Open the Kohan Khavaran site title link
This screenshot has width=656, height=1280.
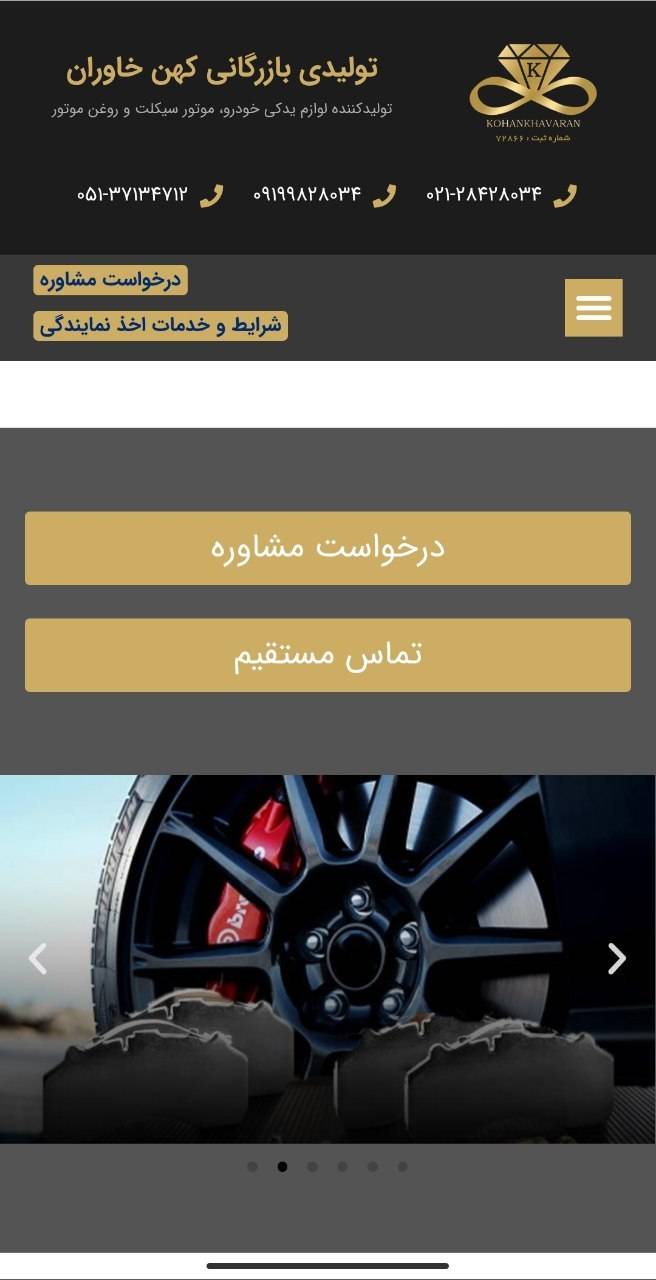[222, 70]
